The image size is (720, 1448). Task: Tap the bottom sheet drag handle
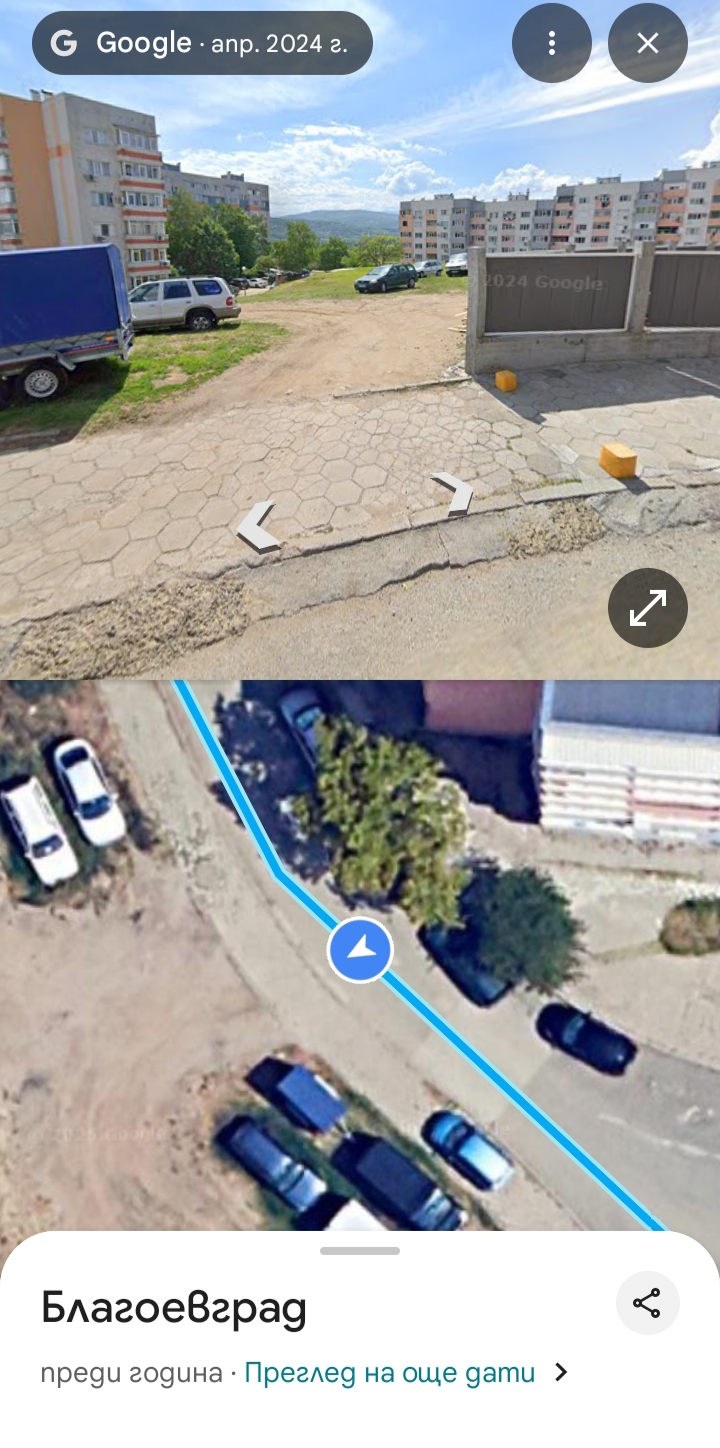tap(360, 1250)
